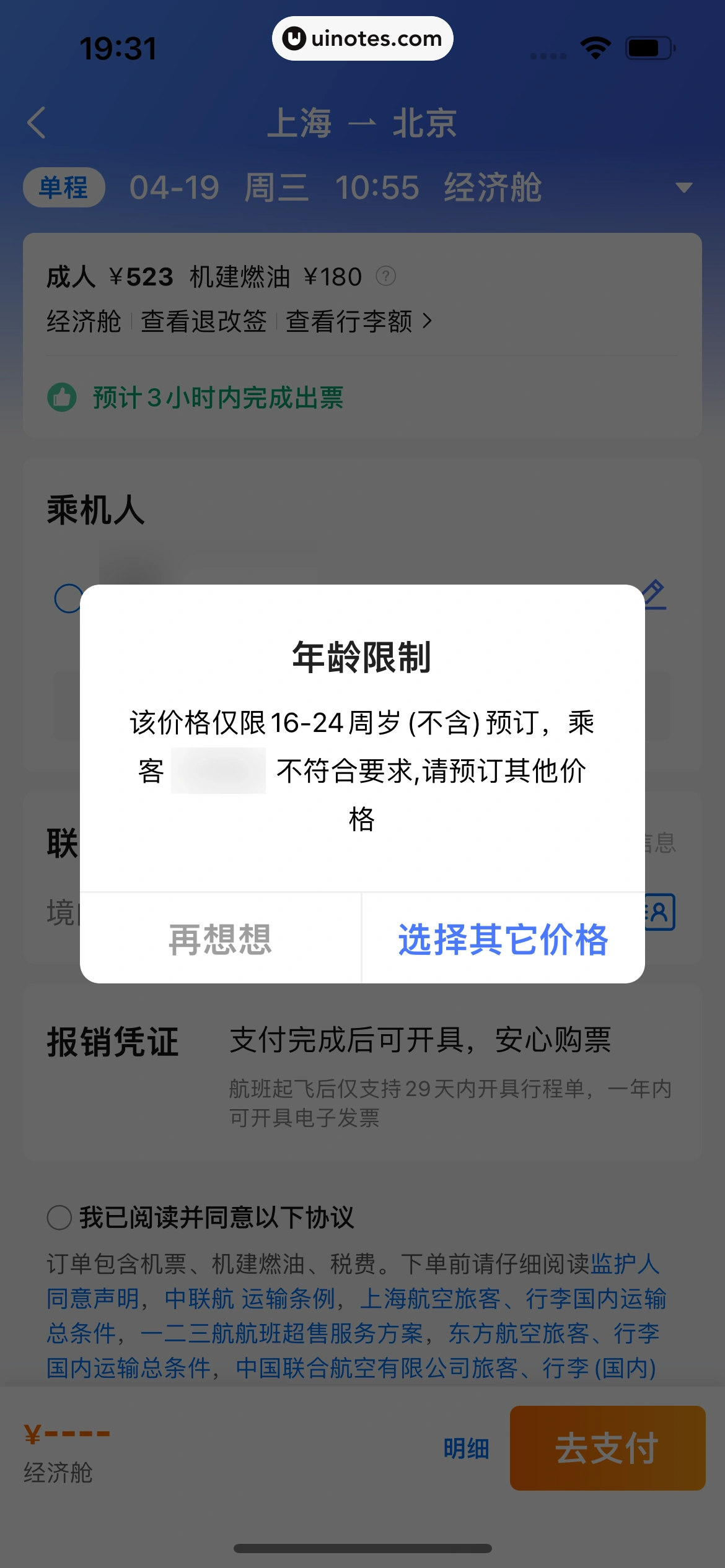The width and height of the screenshot is (725, 1568).
Task: Tap the question mark beside 机建燃油
Action: pyautogui.click(x=385, y=276)
